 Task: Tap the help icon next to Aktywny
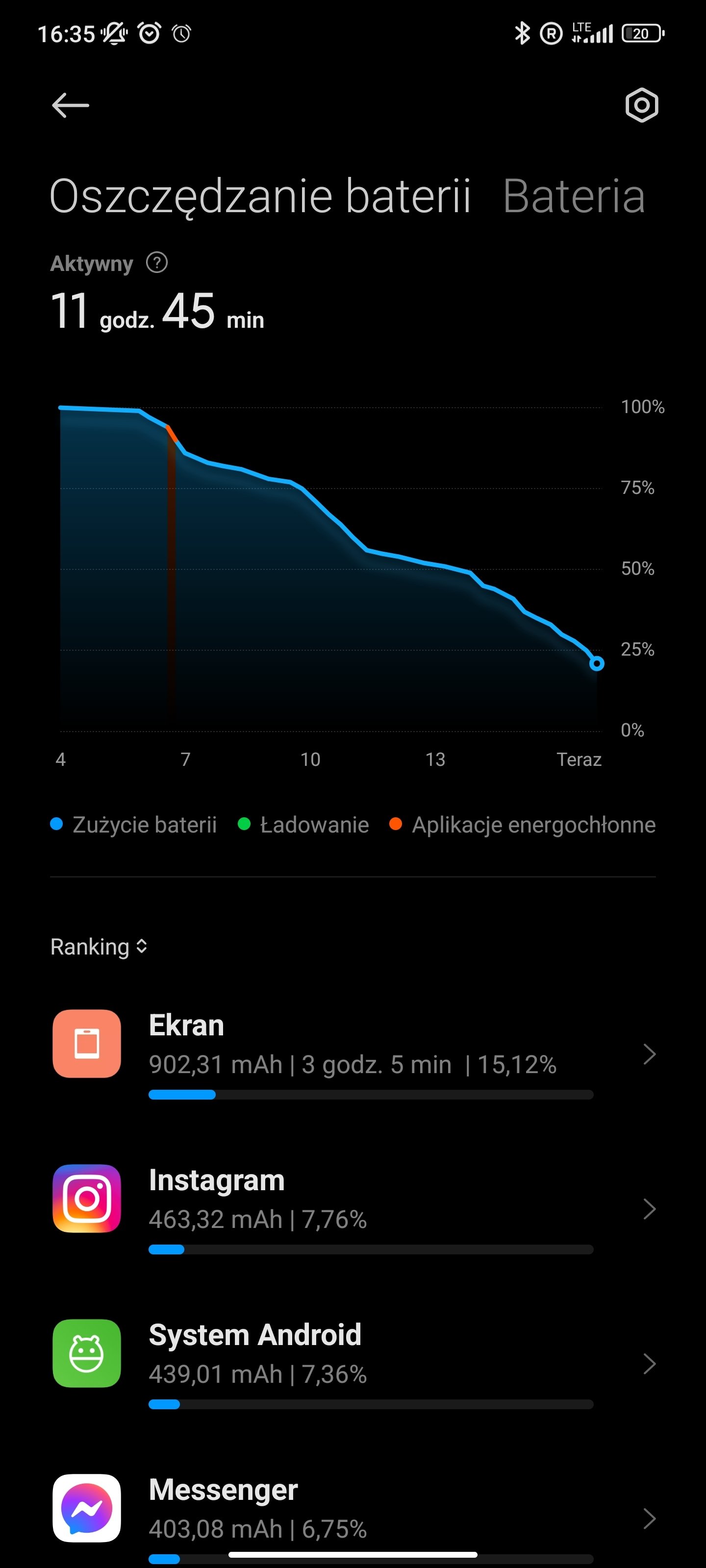157,263
